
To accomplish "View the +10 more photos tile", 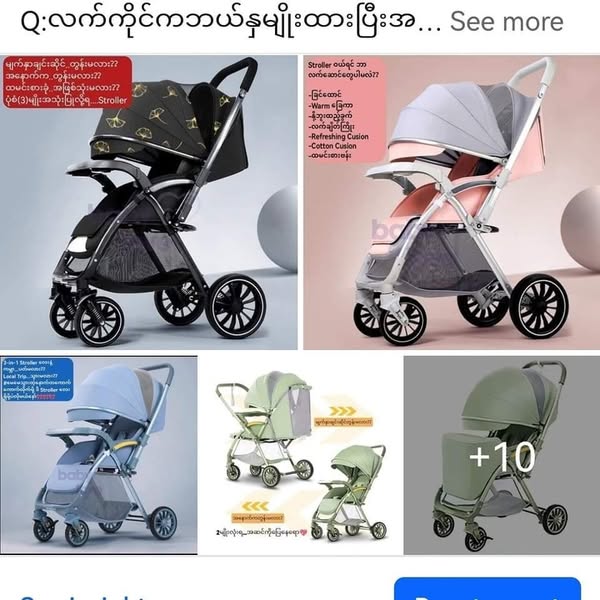I will coord(501,455).
